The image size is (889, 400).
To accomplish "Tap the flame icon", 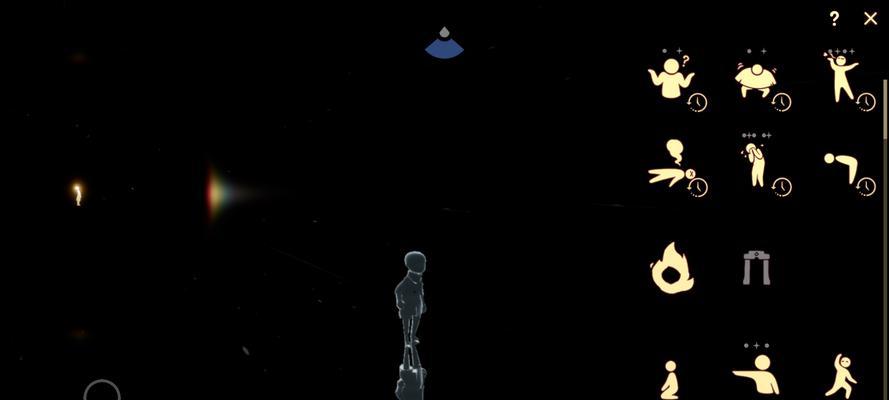I will pos(672,268).
